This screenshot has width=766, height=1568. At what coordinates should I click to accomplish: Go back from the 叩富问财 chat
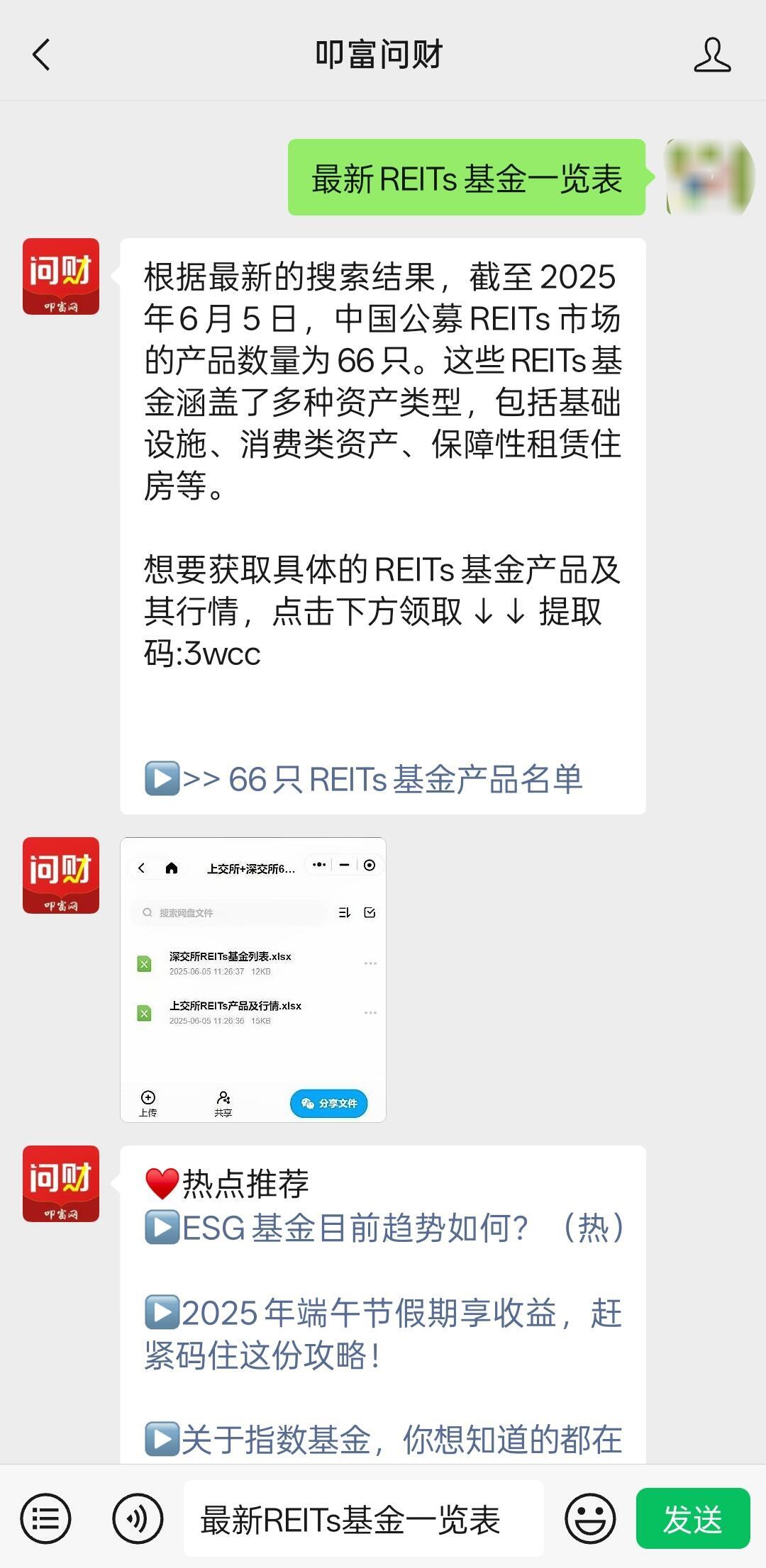point(42,55)
